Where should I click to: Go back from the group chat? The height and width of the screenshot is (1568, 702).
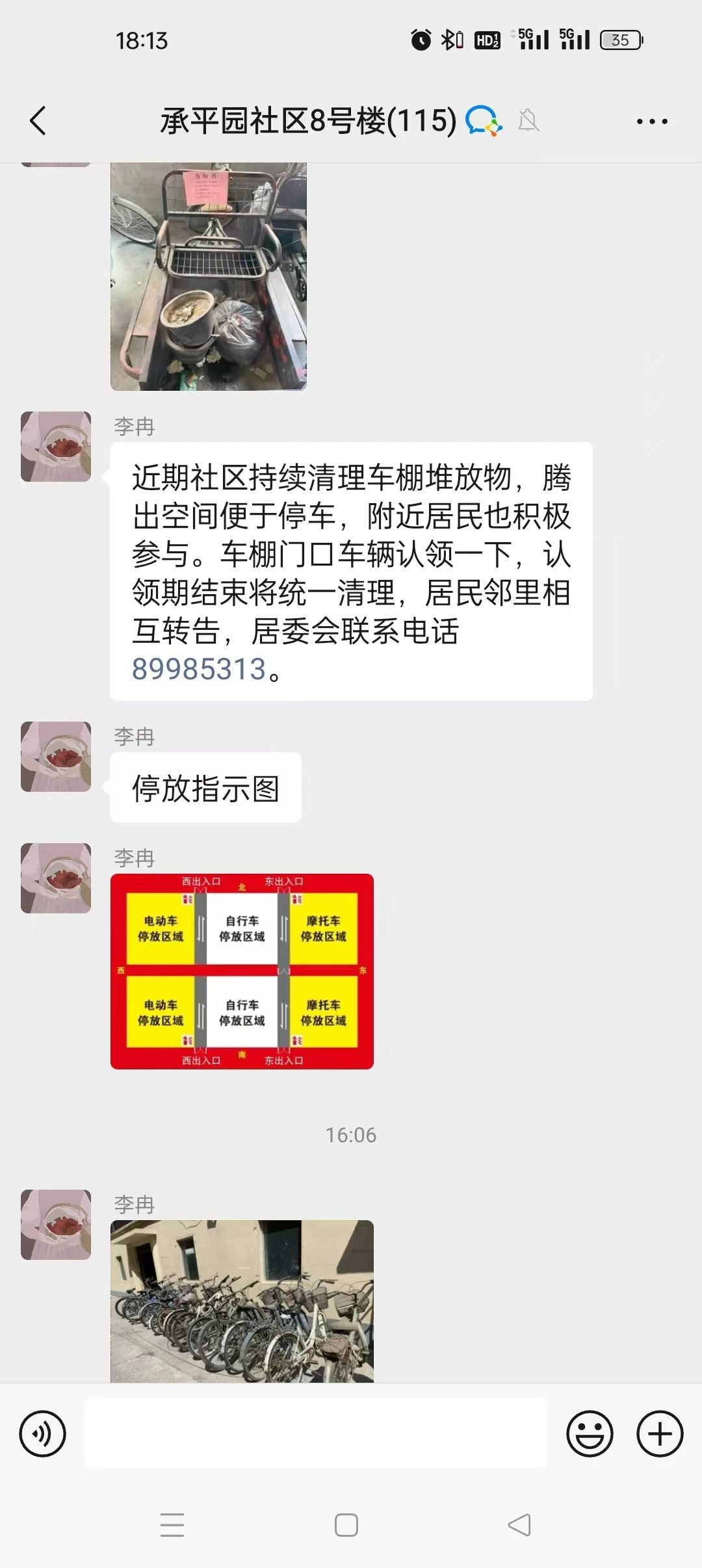(x=38, y=121)
